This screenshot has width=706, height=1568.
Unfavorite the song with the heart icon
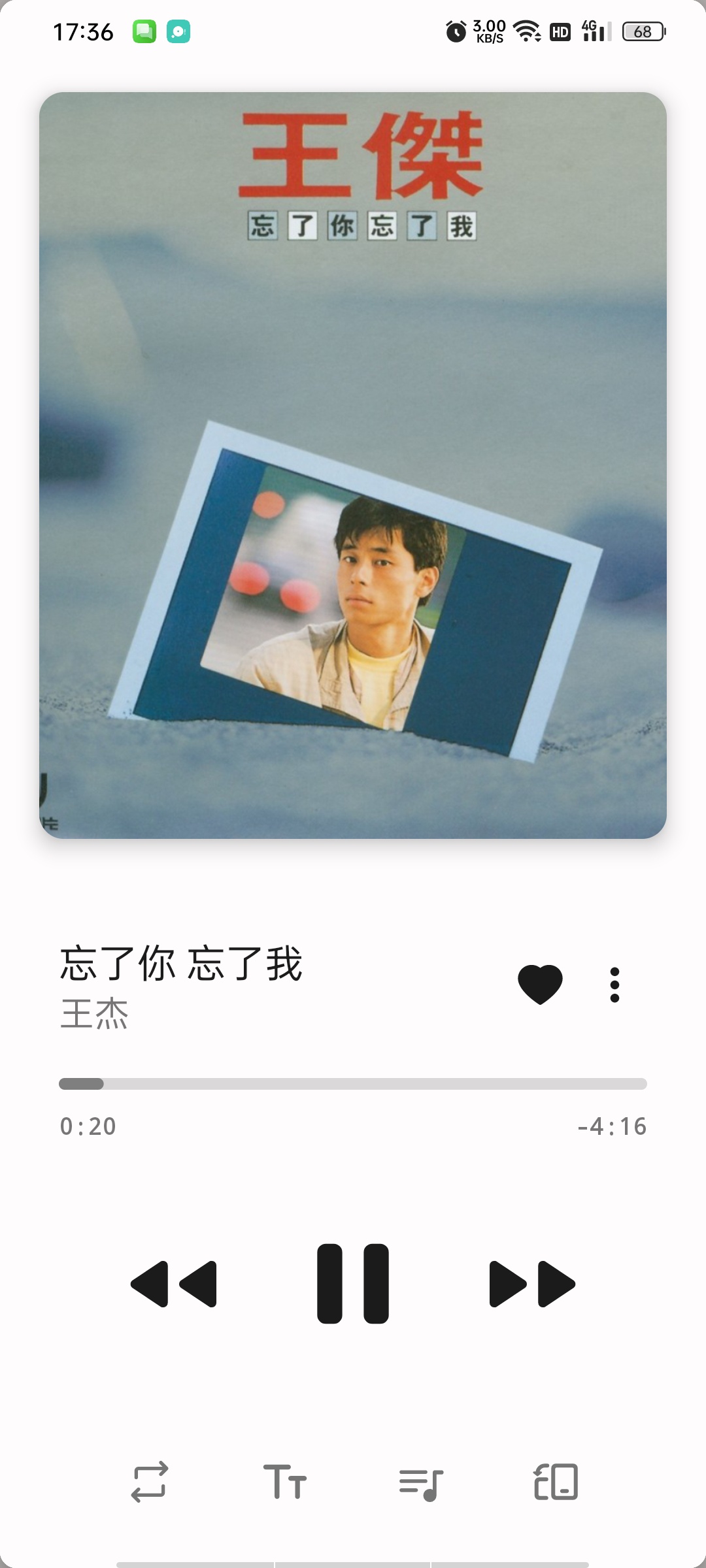pyautogui.click(x=540, y=984)
